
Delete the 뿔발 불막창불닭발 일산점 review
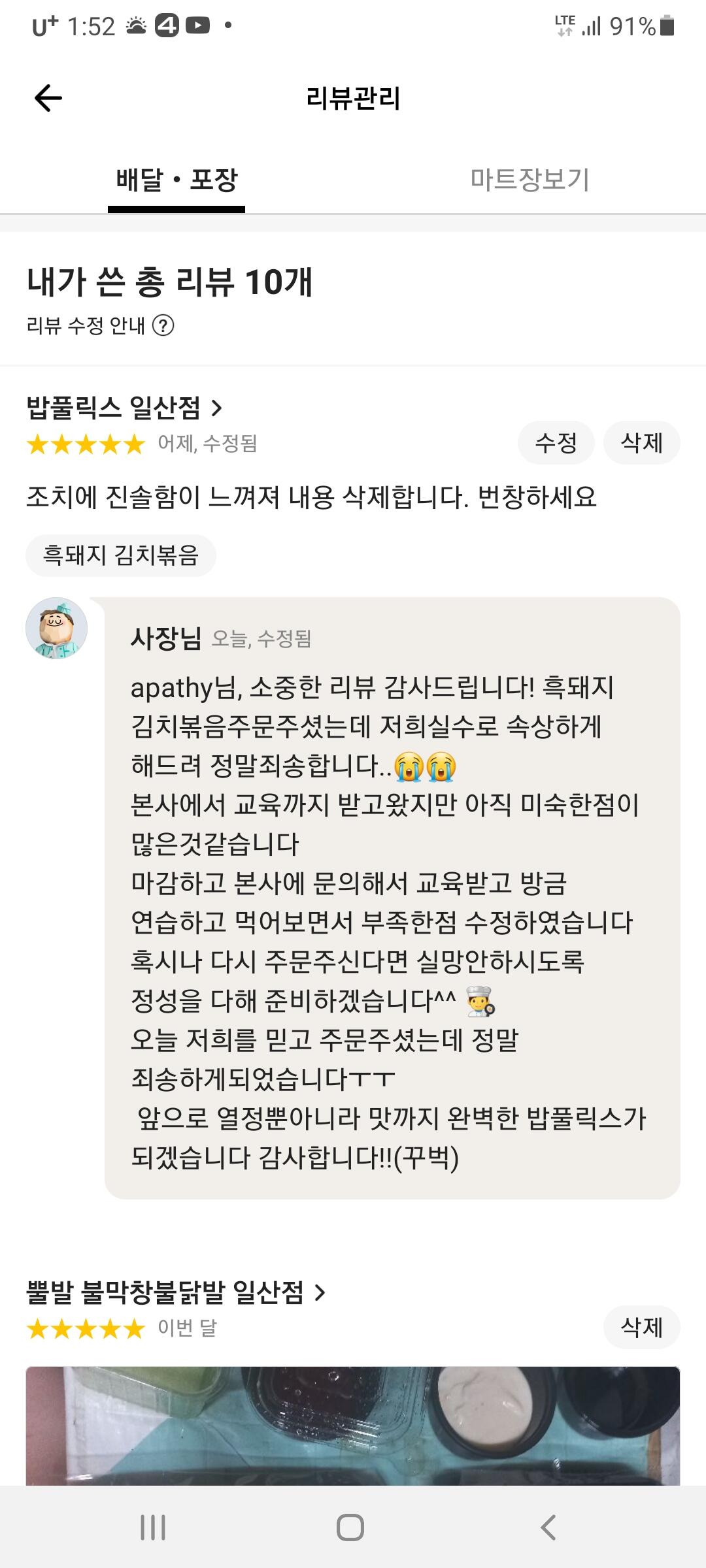tap(641, 1327)
